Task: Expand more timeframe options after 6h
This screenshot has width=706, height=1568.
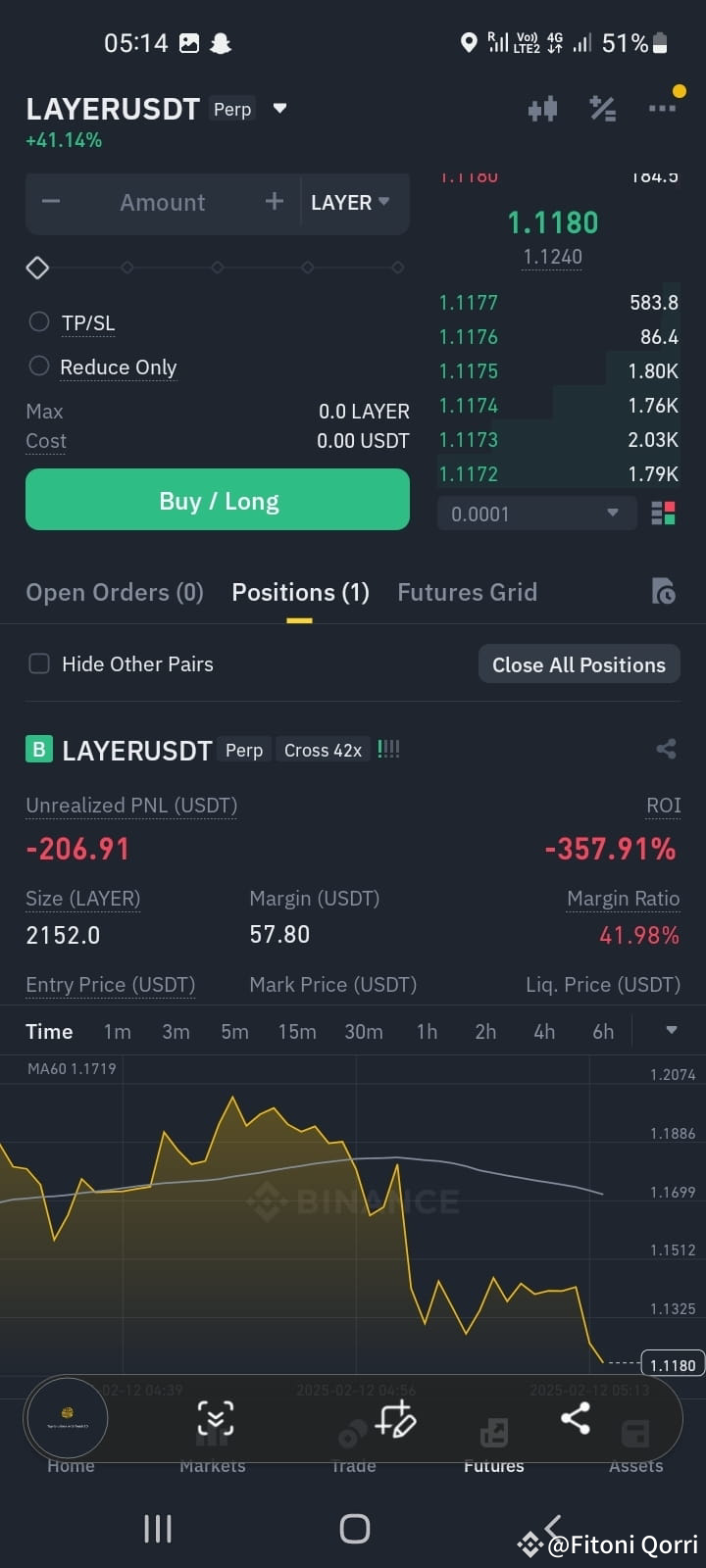Action: (671, 1031)
